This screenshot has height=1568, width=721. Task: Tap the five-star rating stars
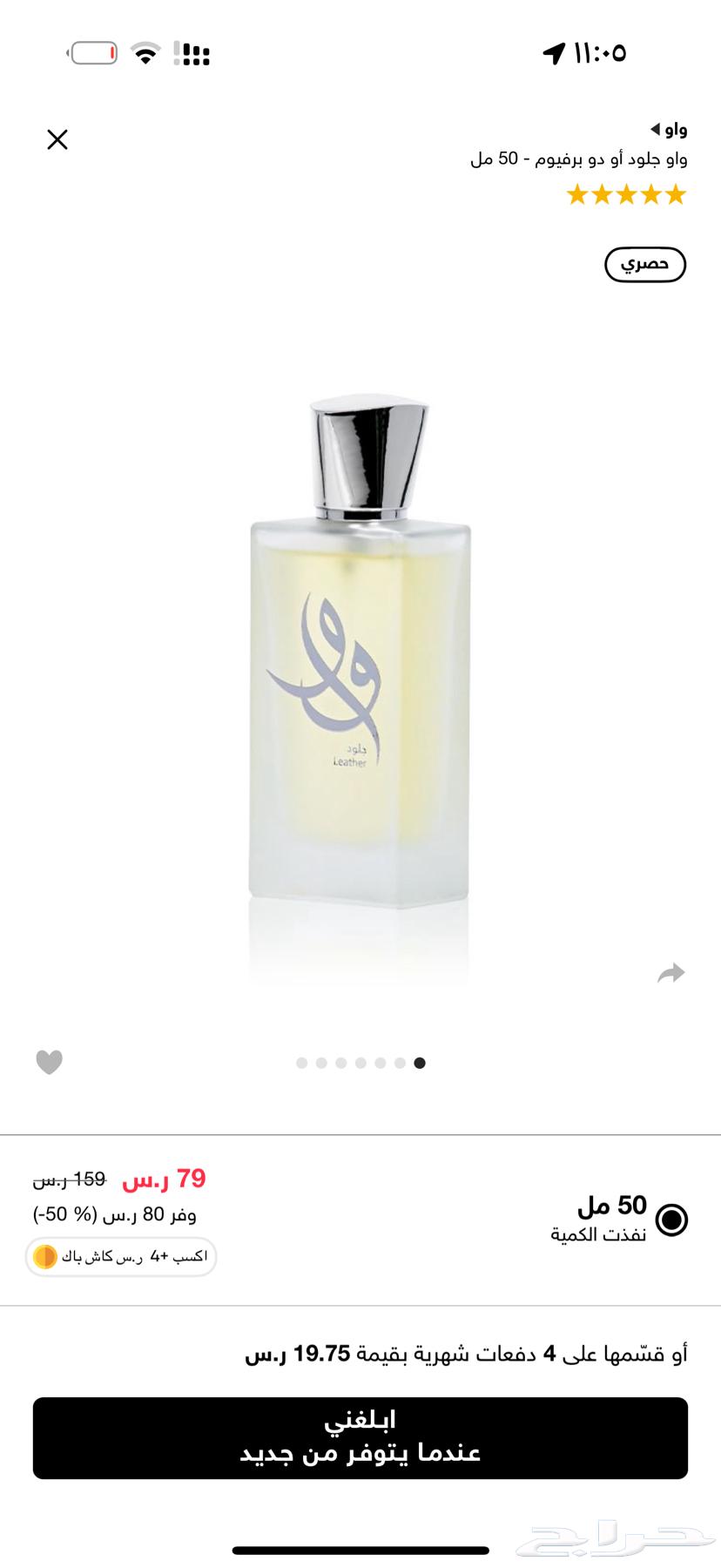point(625,194)
